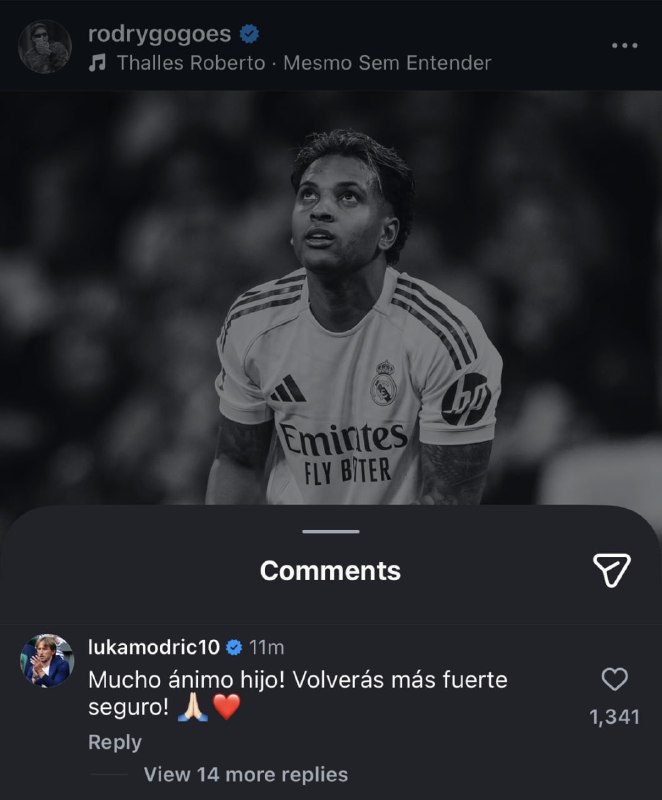The height and width of the screenshot is (800, 662).
Task: Open lukamodric10's profile avatar
Action: pyautogui.click(x=46, y=662)
